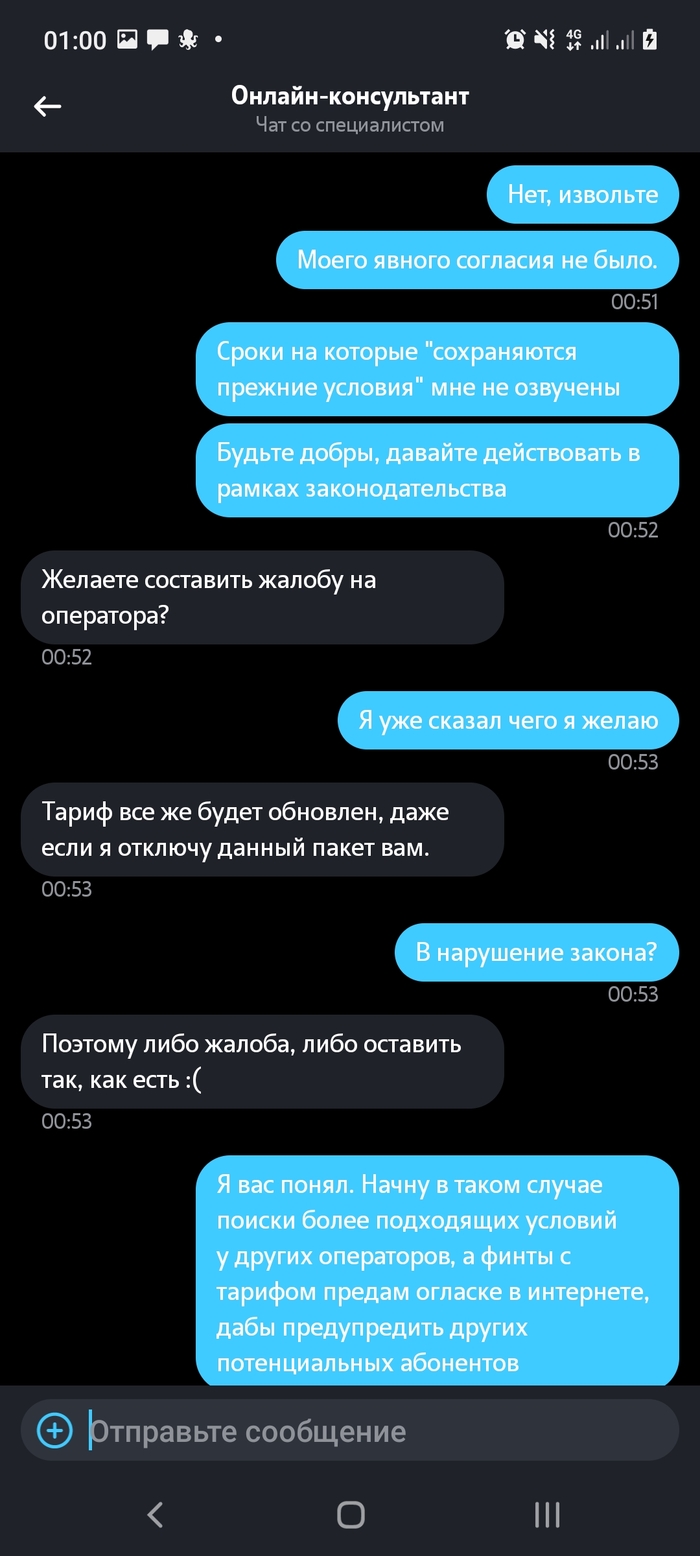
Task: Go to the home screen
Action: click(x=350, y=1514)
